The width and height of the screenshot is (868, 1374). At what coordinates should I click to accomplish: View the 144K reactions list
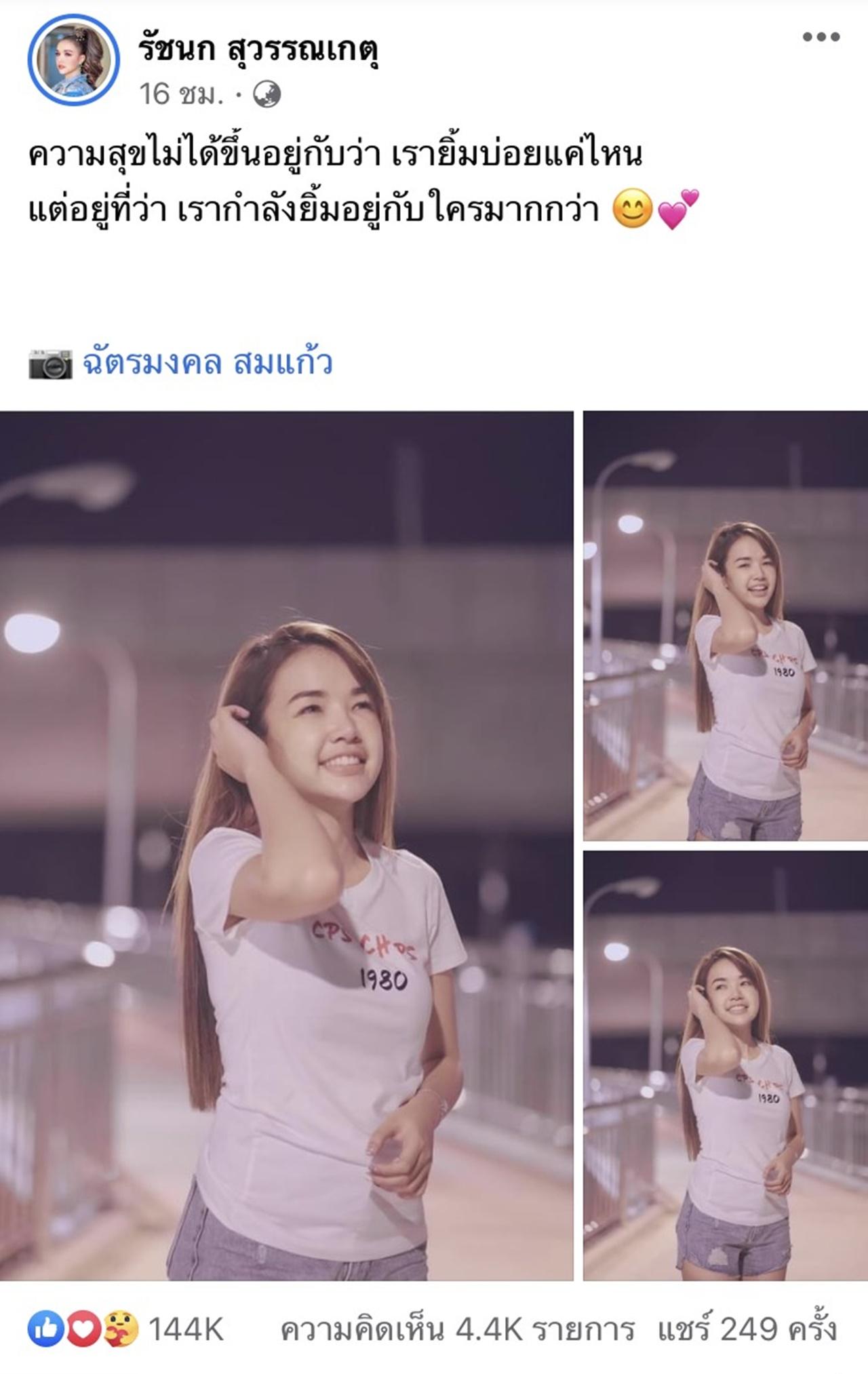[126, 1329]
